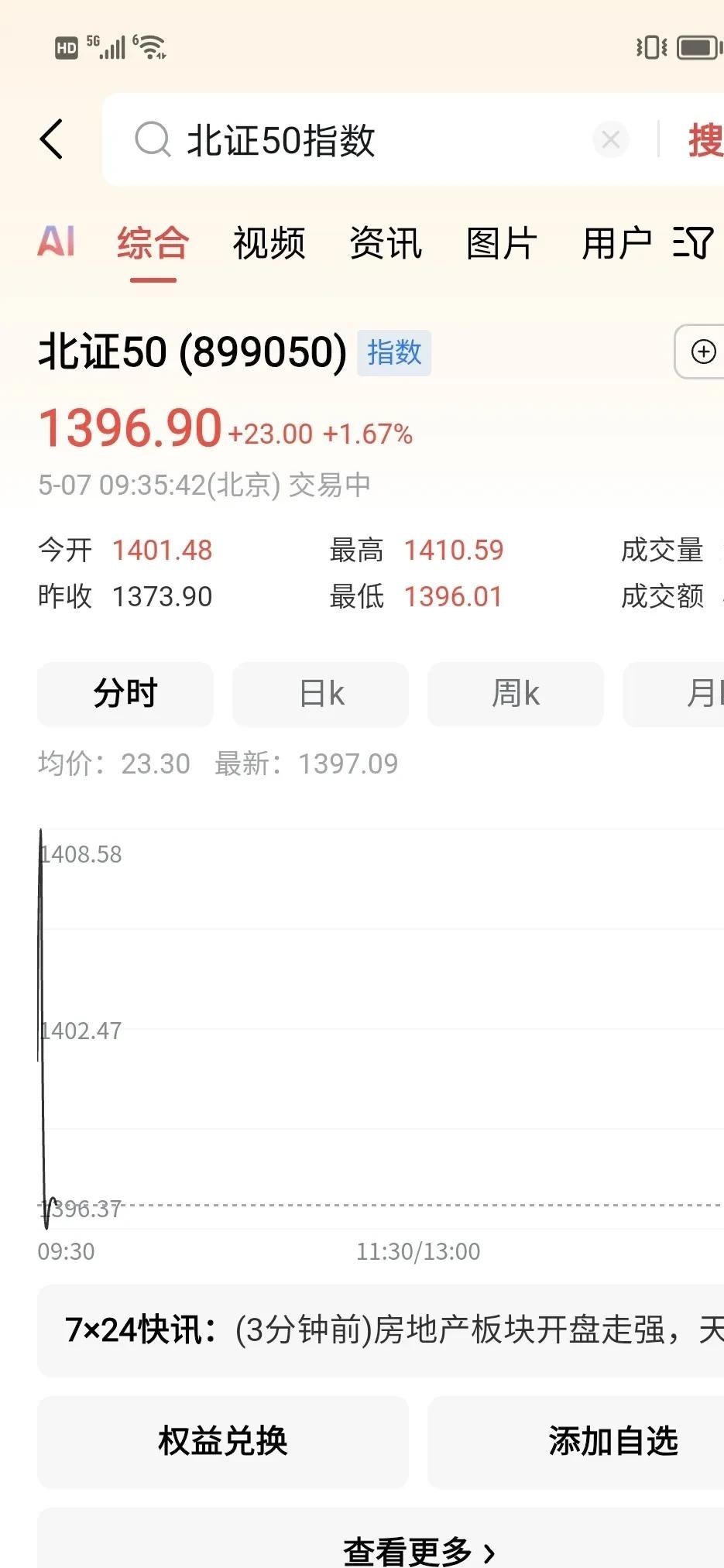Tap inside the search input field

348,139
